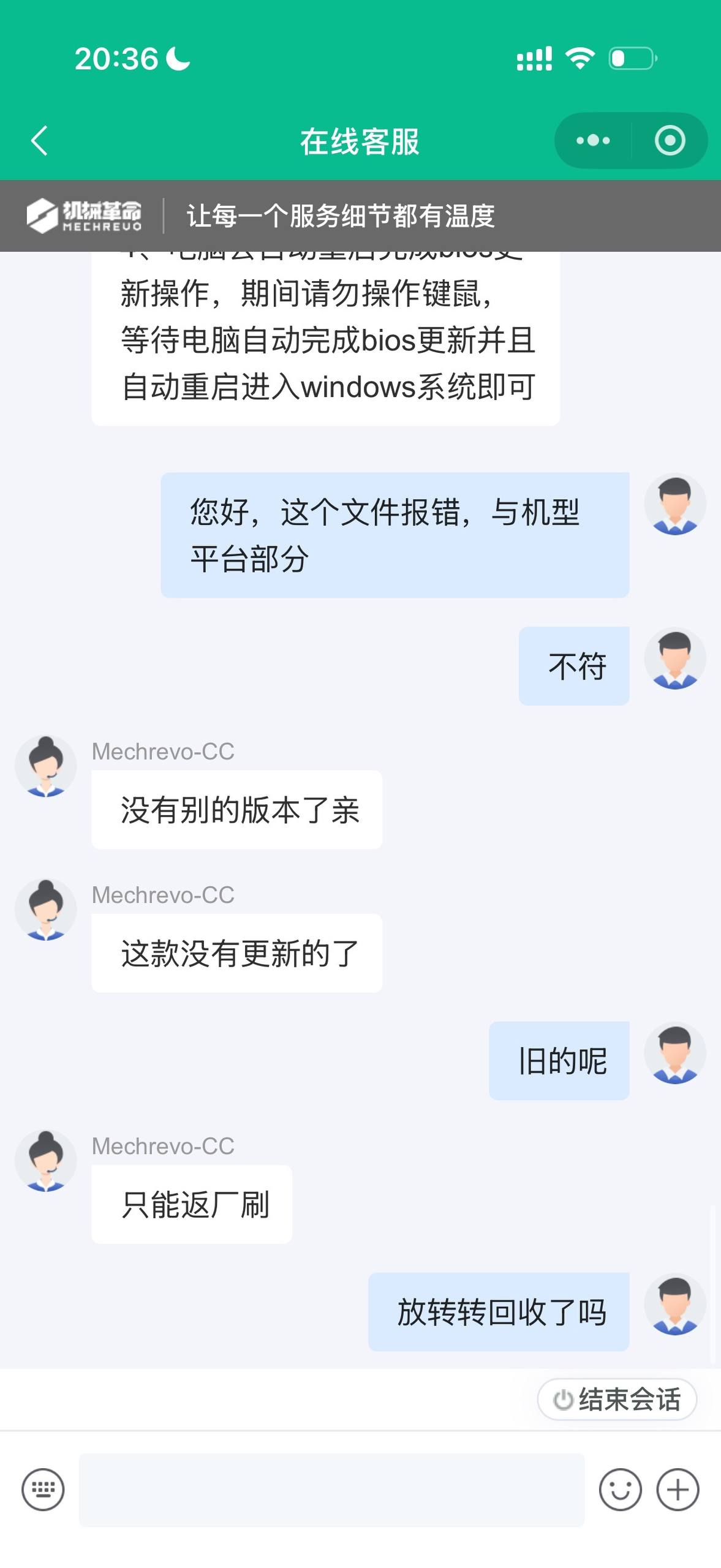The image size is (721, 1568).
Task: Go back using the top-left arrow
Action: coord(40,141)
